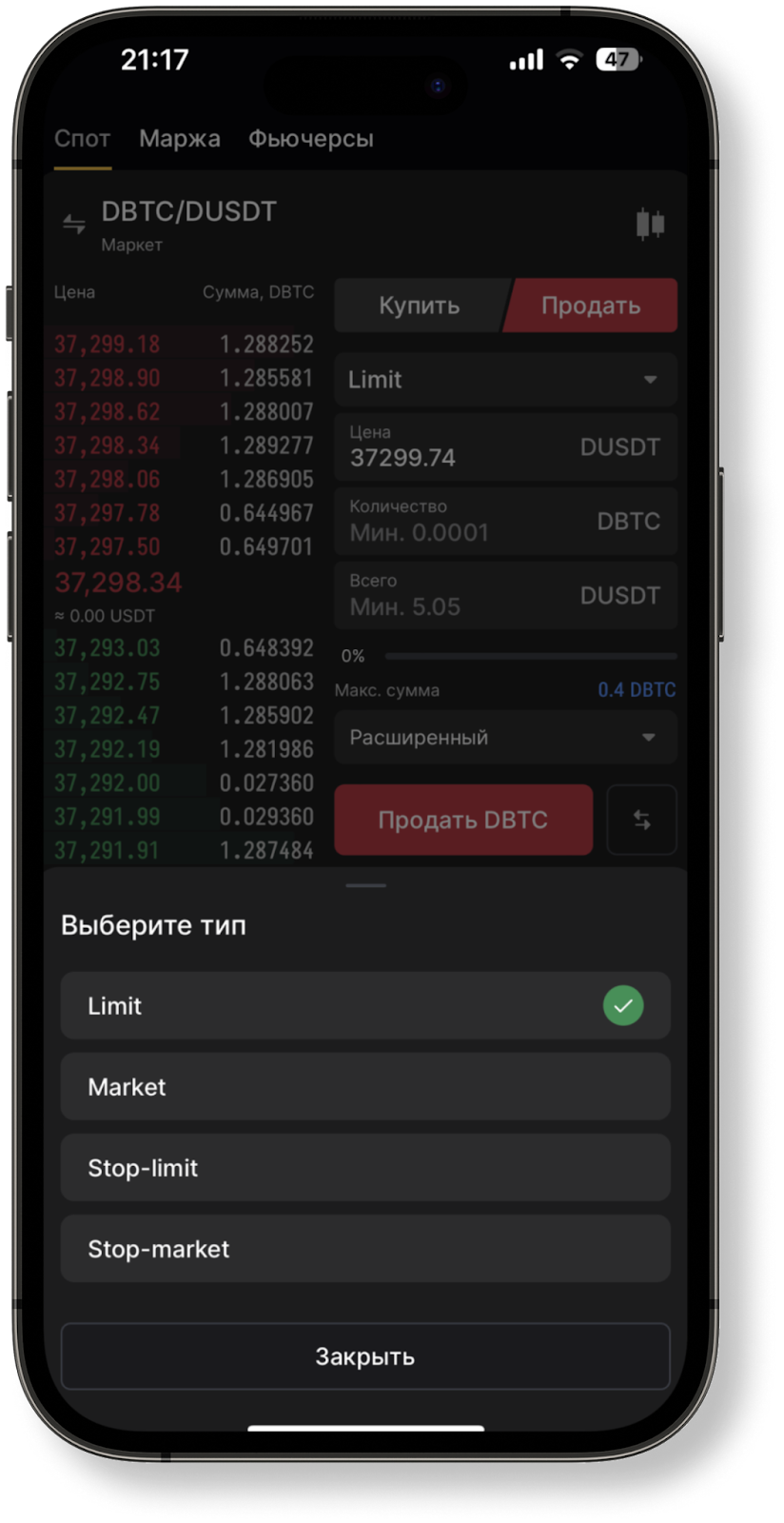784x1523 pixels.
Task: Tap the Закрыть button
Action: click(x=365, y=1356)
